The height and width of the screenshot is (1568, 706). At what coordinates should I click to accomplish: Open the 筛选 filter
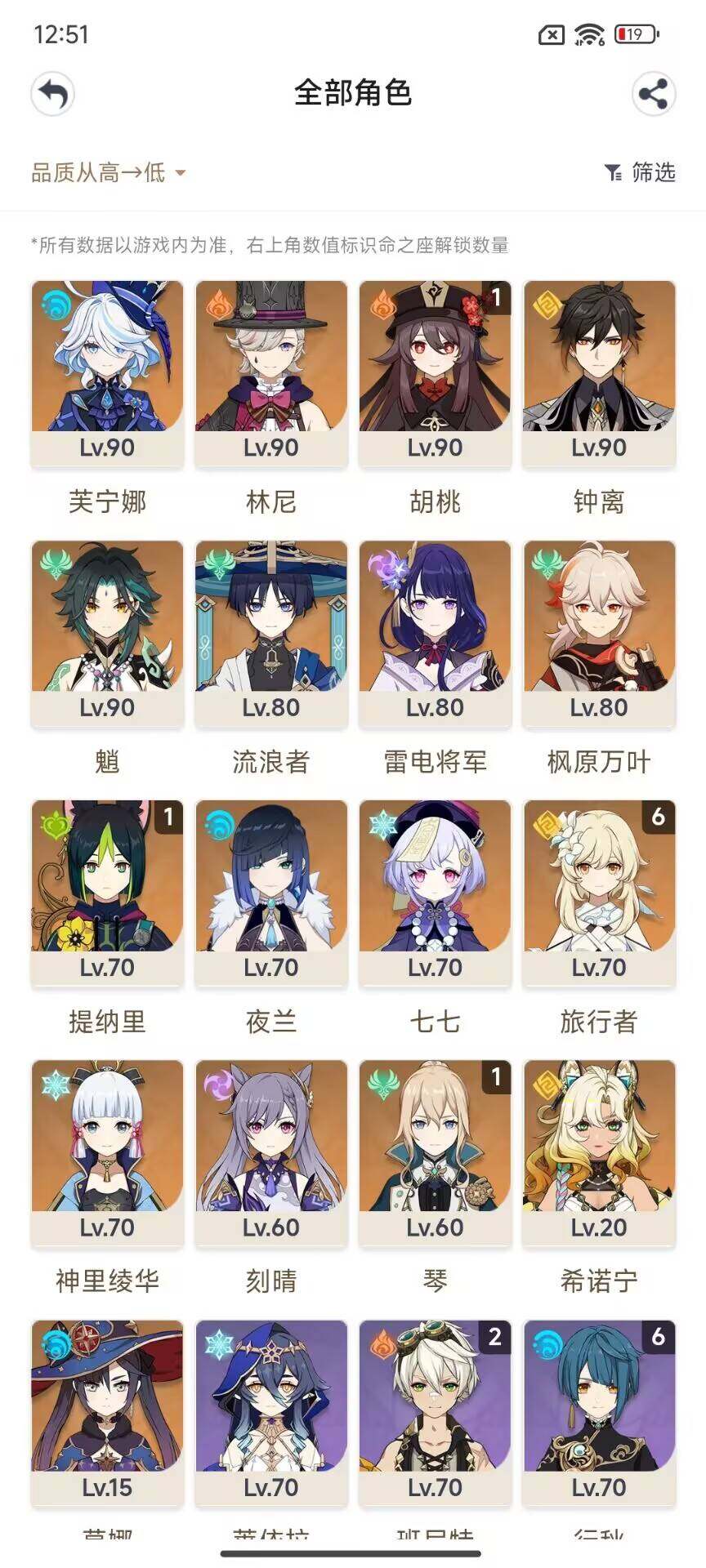[x=640, y=172]
